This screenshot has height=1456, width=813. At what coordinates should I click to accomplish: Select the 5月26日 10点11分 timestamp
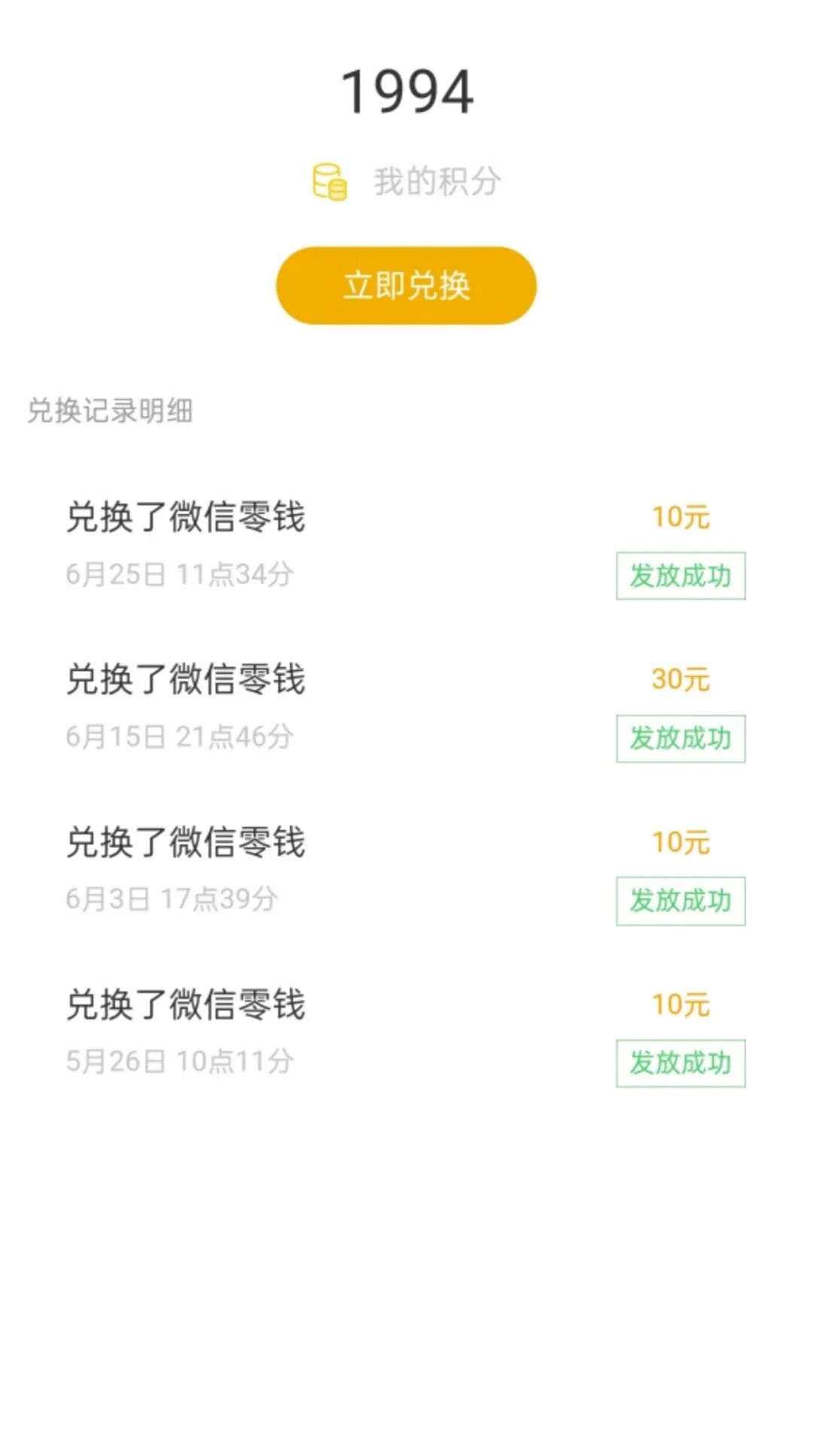[175, 1063]
